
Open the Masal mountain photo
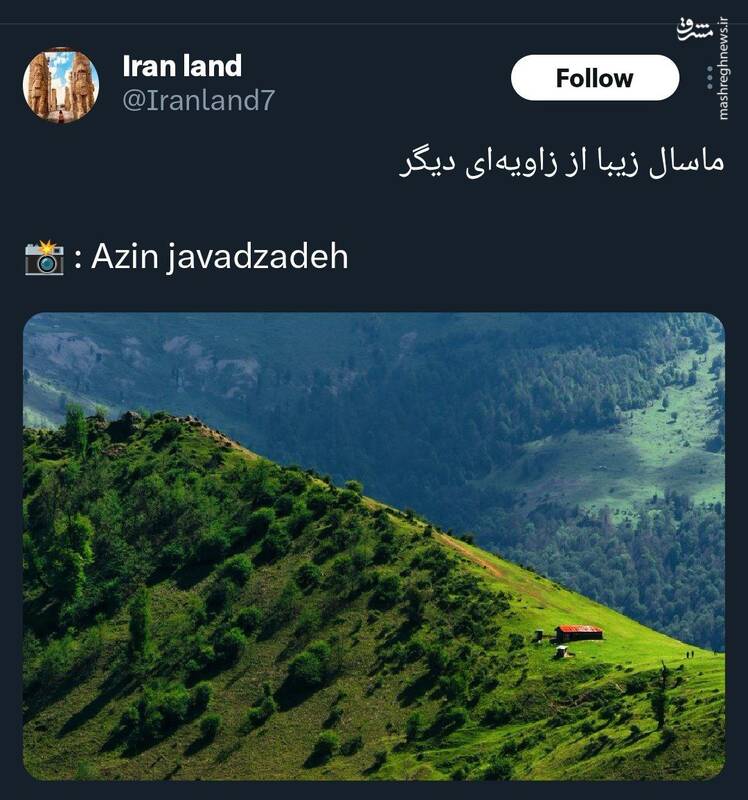tap(373, 546)
